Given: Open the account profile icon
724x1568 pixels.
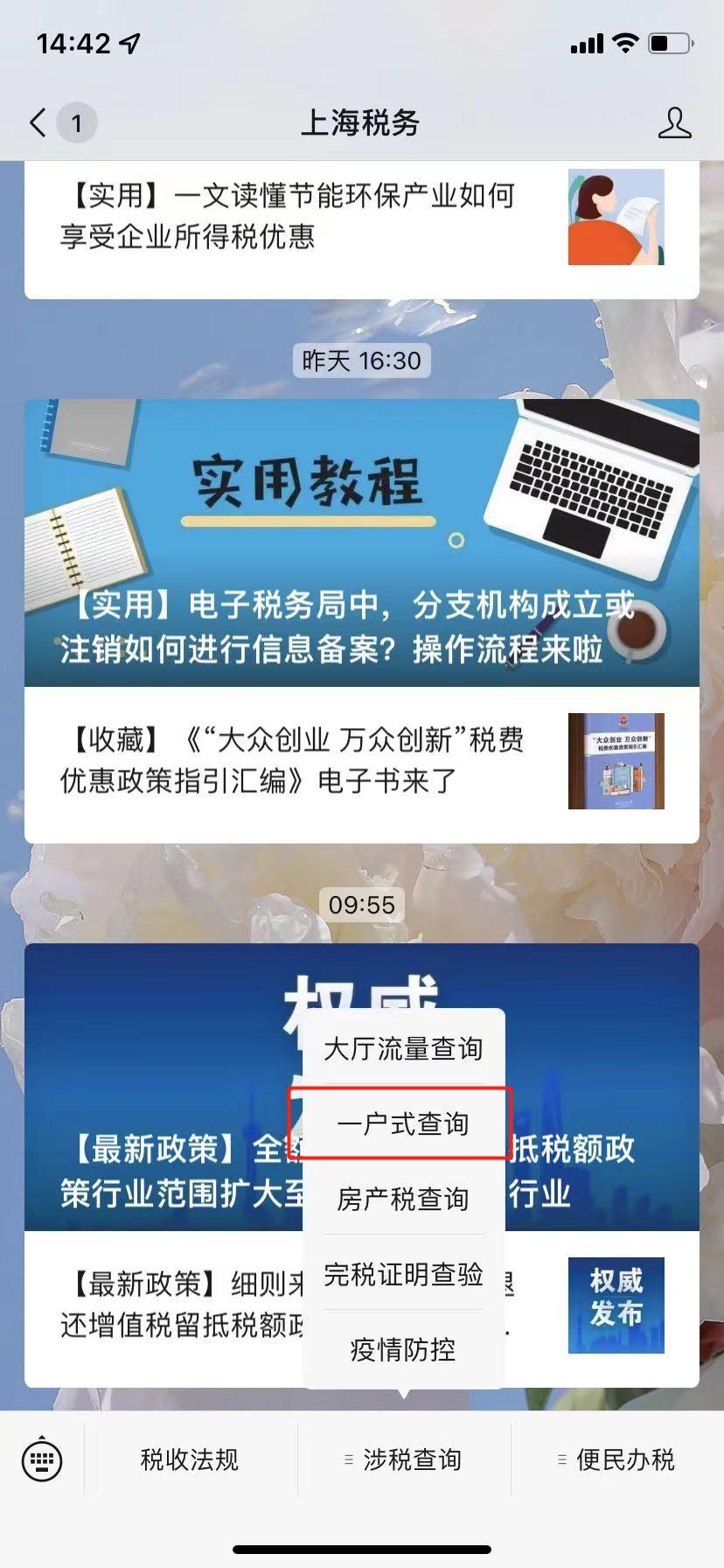Looking at the screenshot, I should (674, 123).
